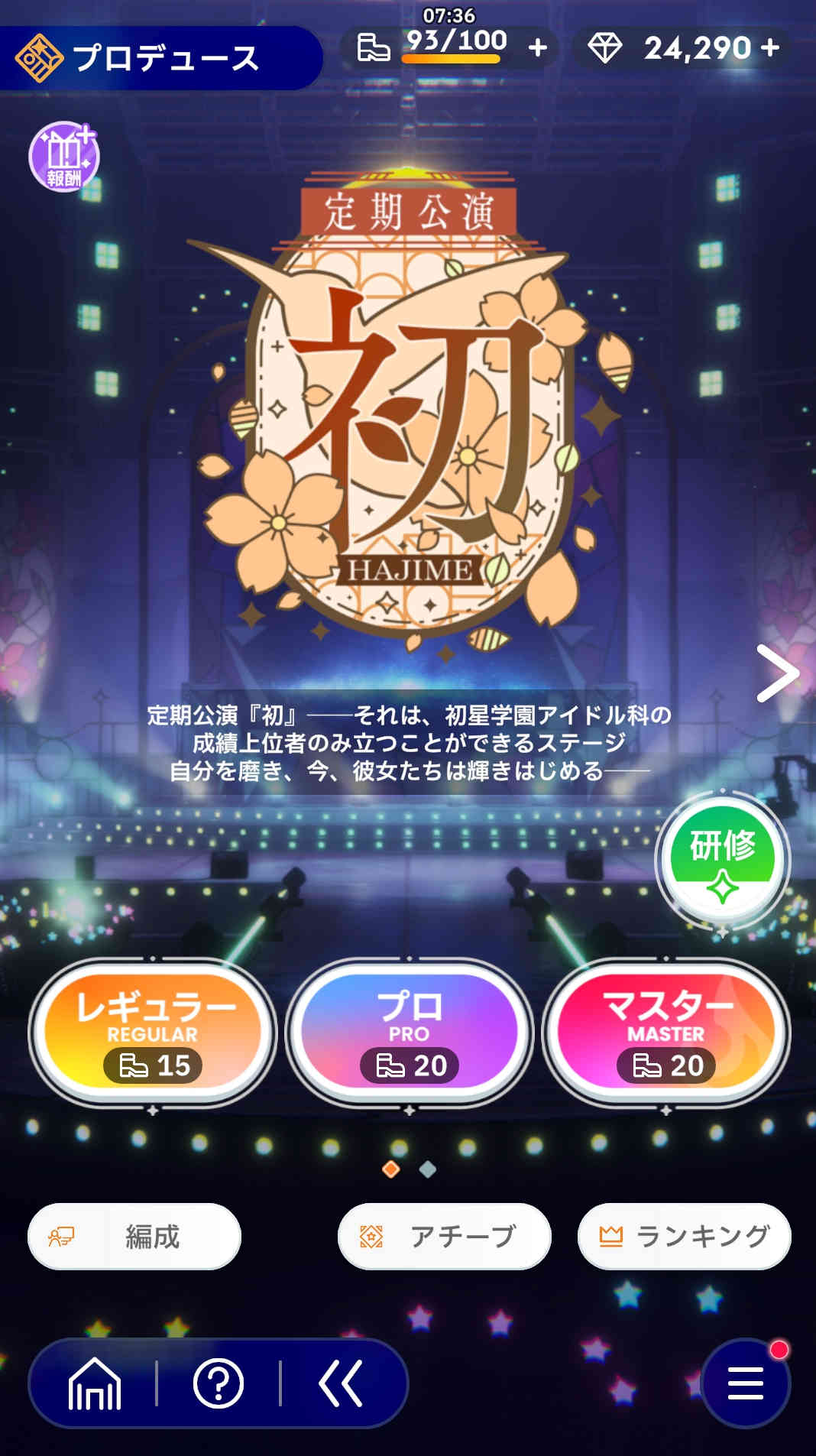Open the hamburger menu

pos(746,1383)
